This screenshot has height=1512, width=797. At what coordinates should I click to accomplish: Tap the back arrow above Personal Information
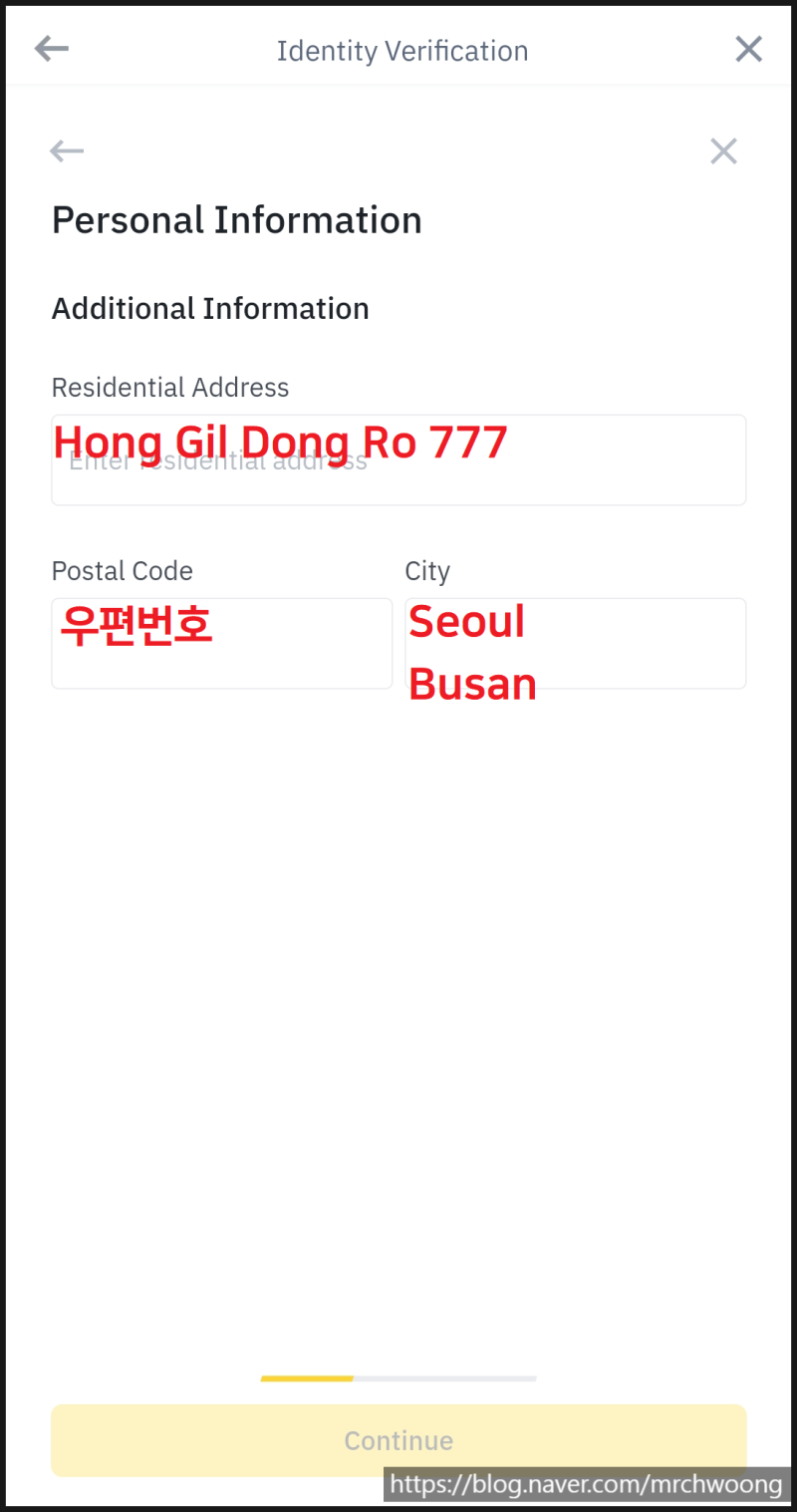(x=67, y=151)
